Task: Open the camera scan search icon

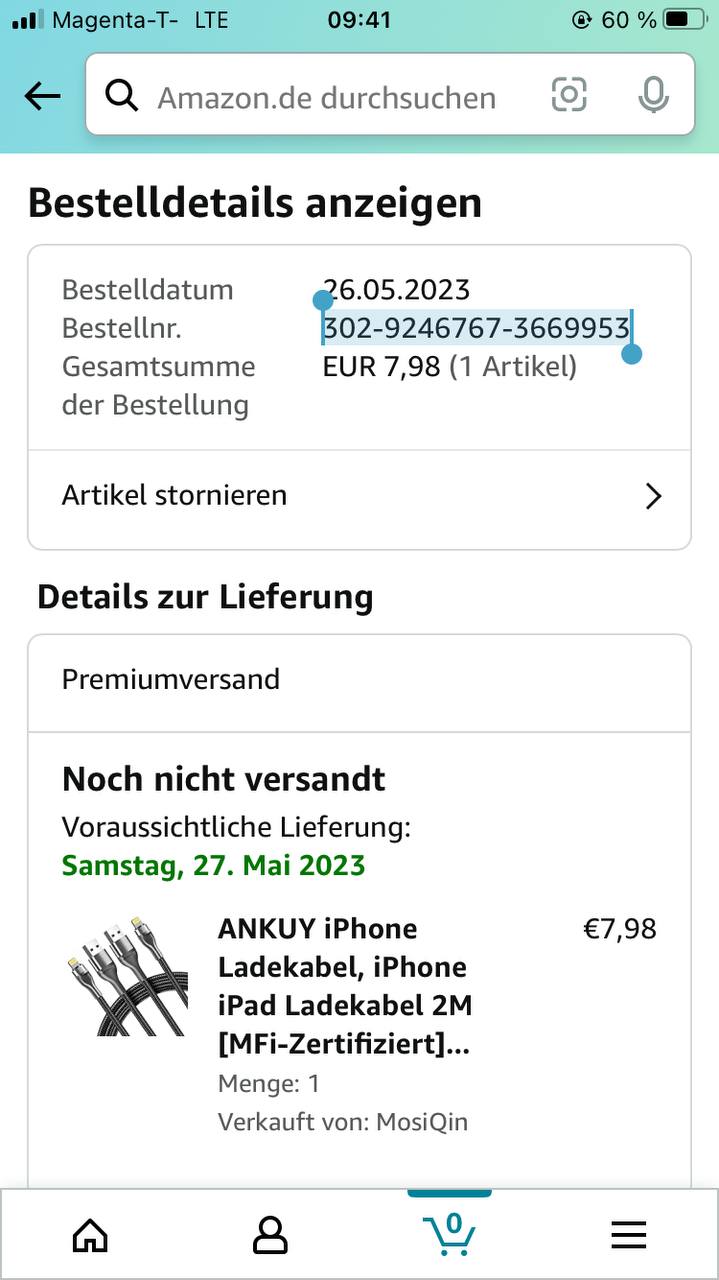Action: click(569, 95)
